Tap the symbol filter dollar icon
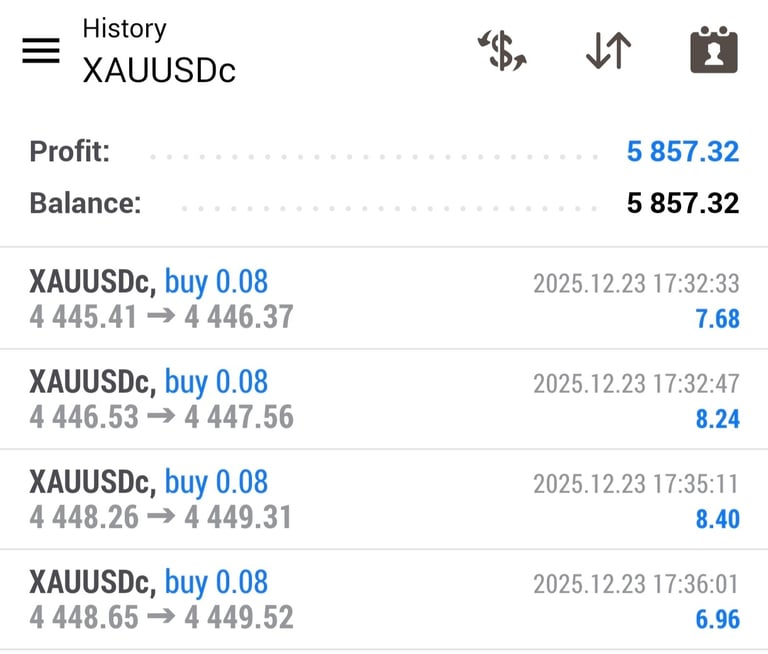Screen dimensions: 768x654 [502, 51]
